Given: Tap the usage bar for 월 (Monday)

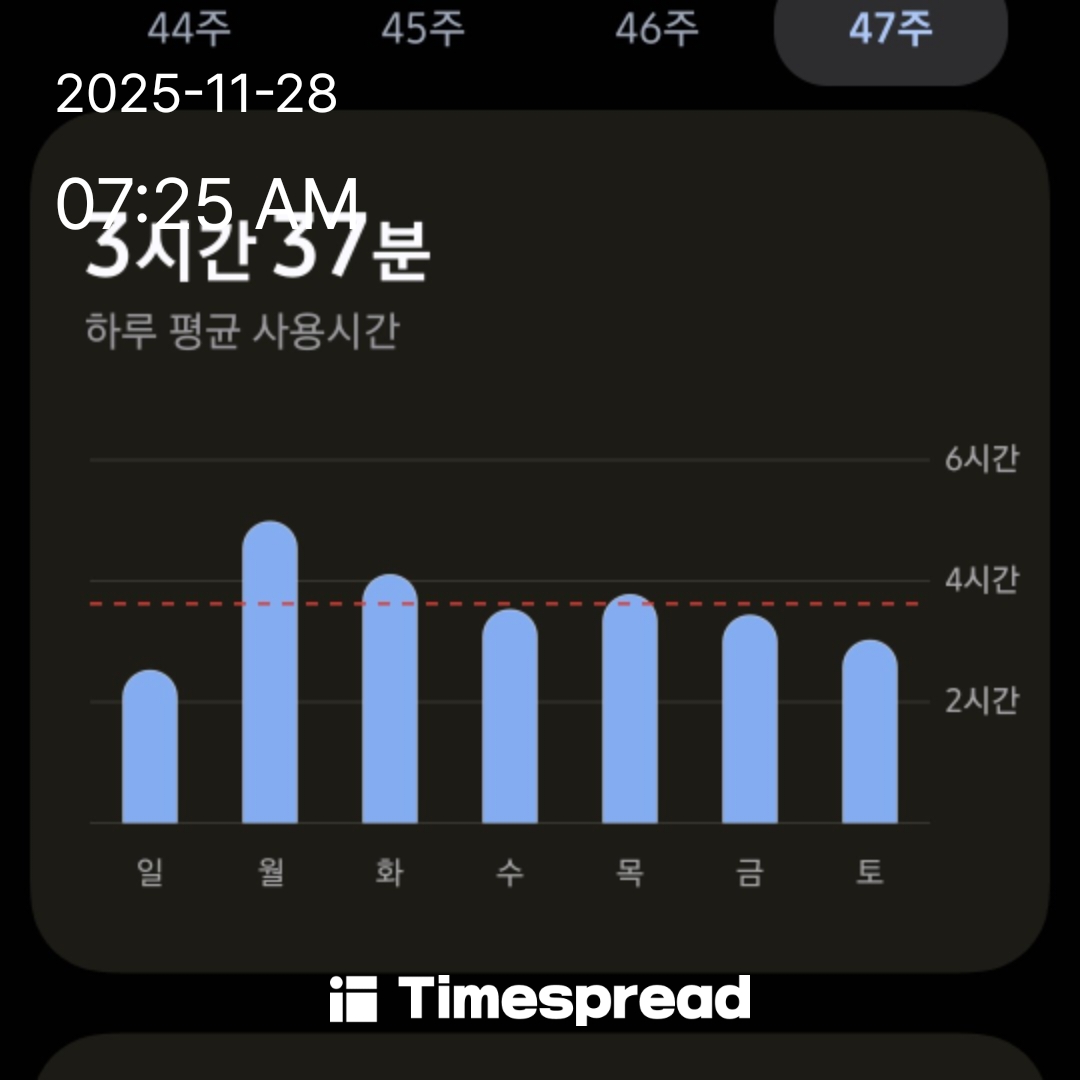Looking at the screenshot, I should coord(270,675).
